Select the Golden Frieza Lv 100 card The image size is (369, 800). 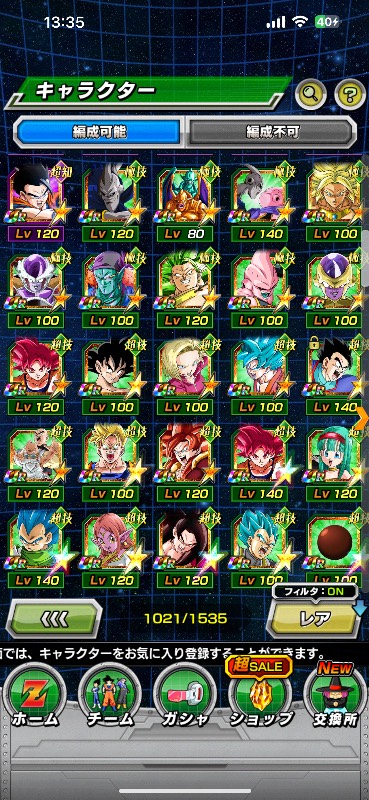pyautogui.click(x=335, y=288)
